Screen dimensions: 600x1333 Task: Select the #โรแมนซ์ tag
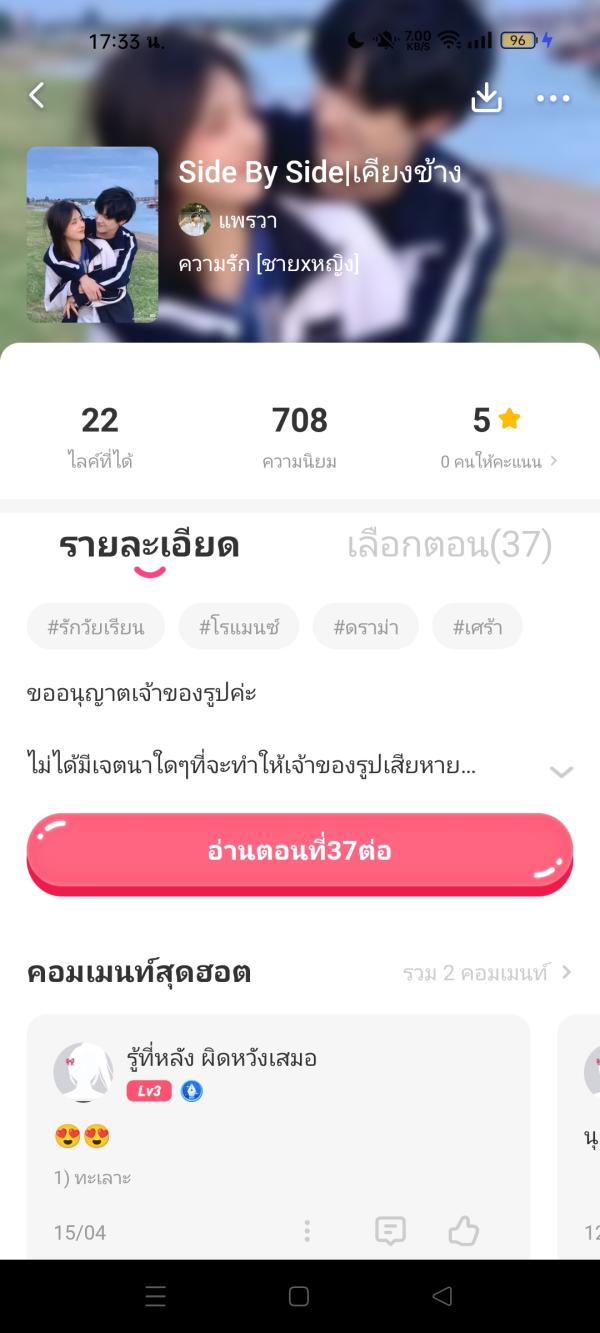[239, 627]
